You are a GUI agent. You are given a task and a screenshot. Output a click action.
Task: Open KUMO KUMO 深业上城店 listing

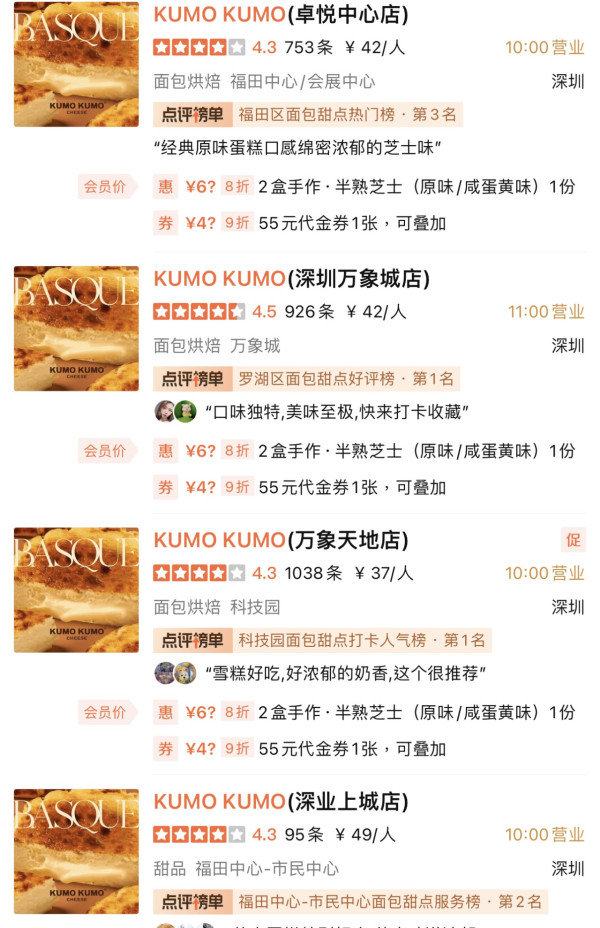281,802
